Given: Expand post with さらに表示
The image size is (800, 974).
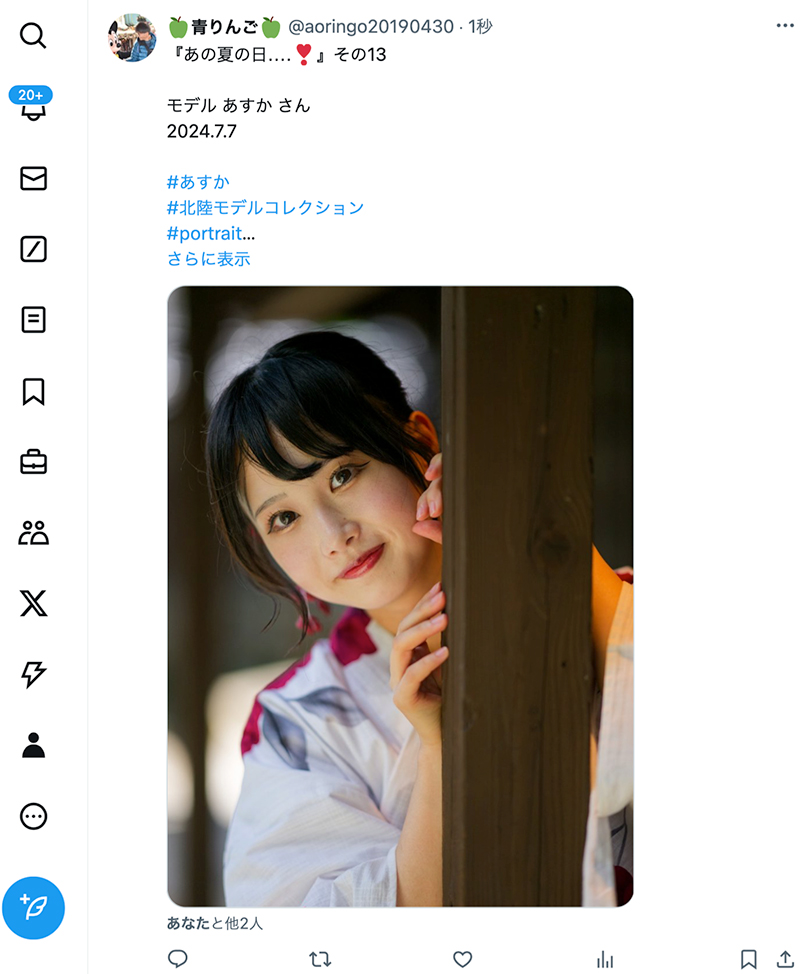Looking at the screenshot, I should pos(208,259).
